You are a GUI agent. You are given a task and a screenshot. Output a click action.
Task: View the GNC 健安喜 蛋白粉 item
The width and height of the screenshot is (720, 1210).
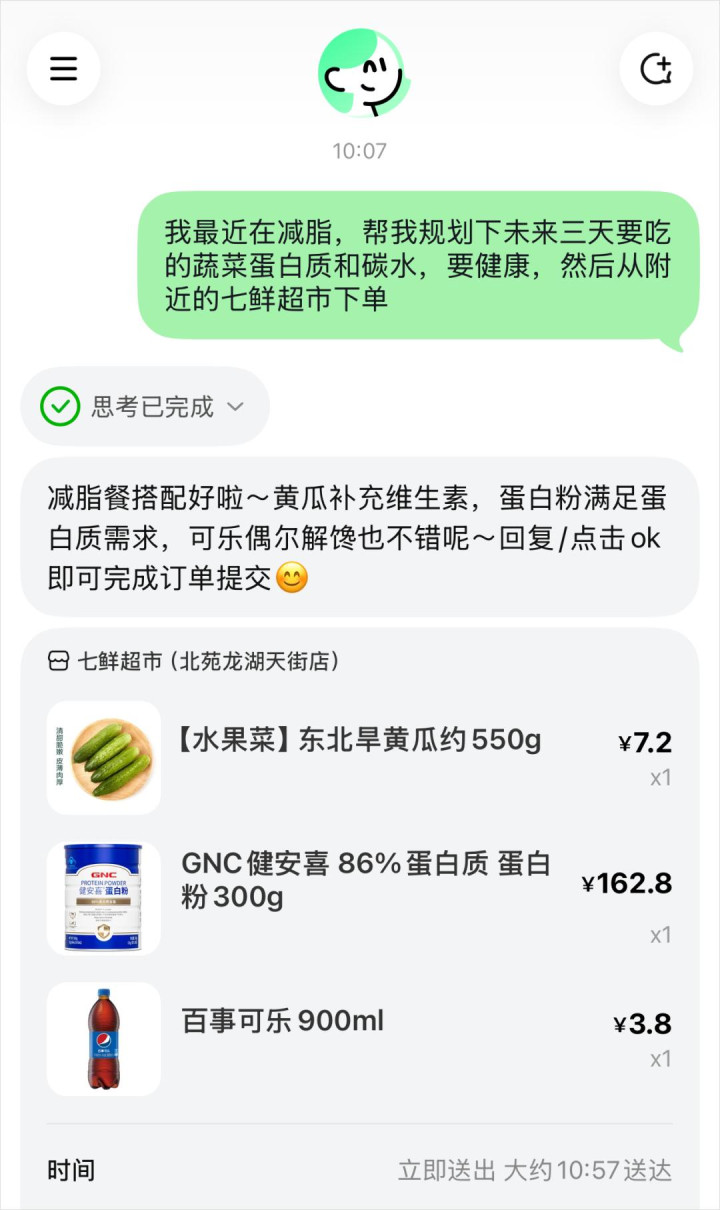[365, 881]
